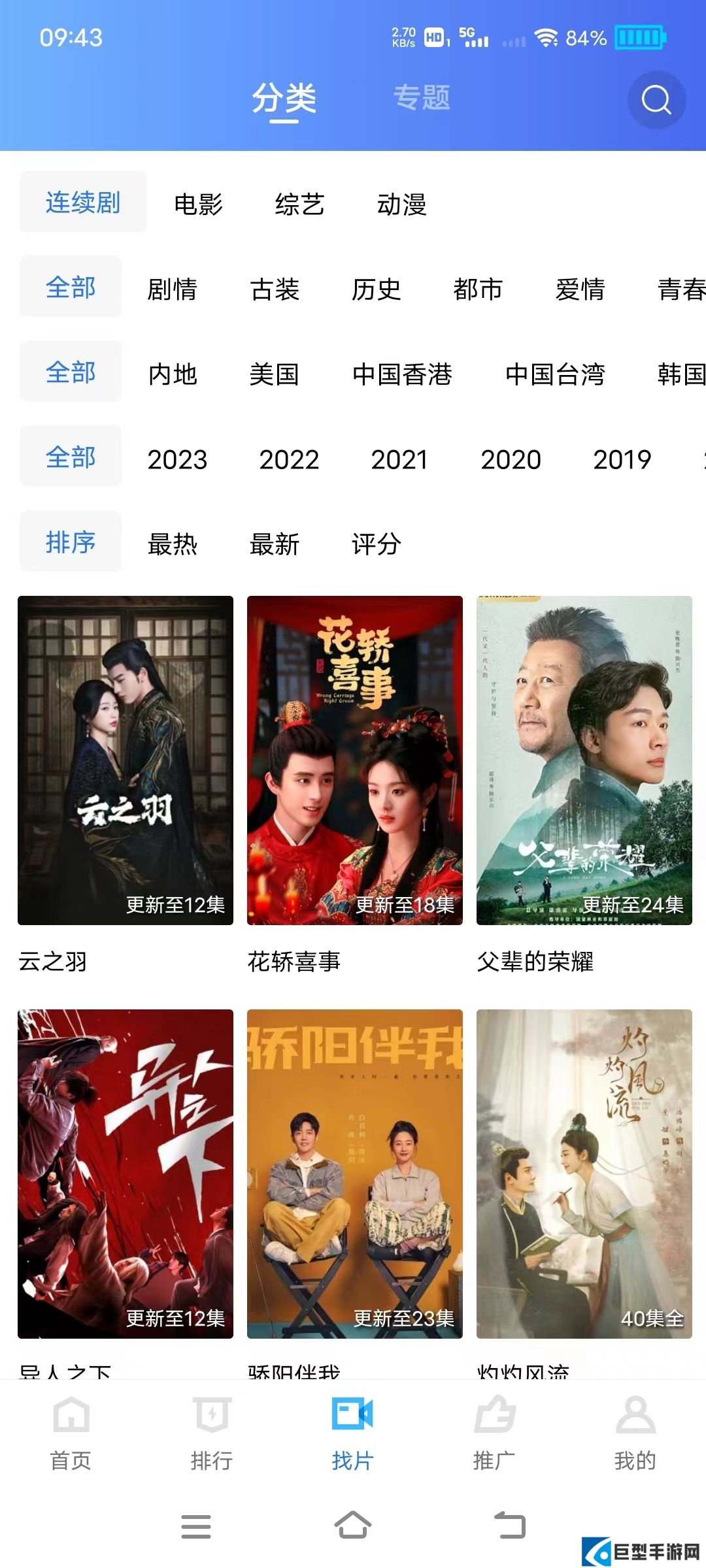
Task: Select the 分类 tab at top
Action: click(x=286, y=99)
